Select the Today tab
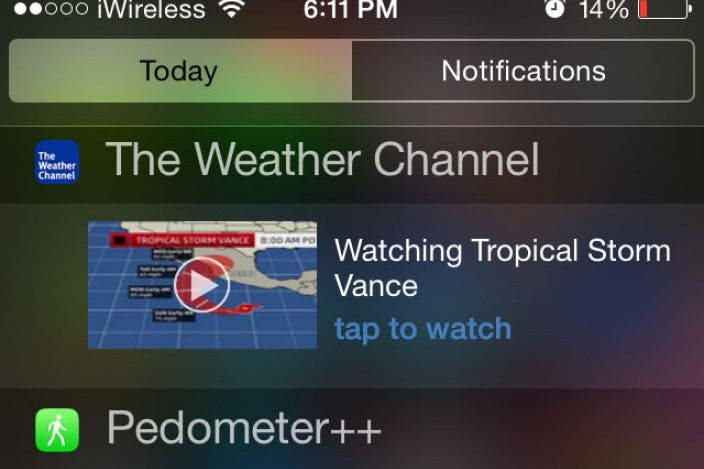This screenshot has width=704, height=469. coord(179,71)
